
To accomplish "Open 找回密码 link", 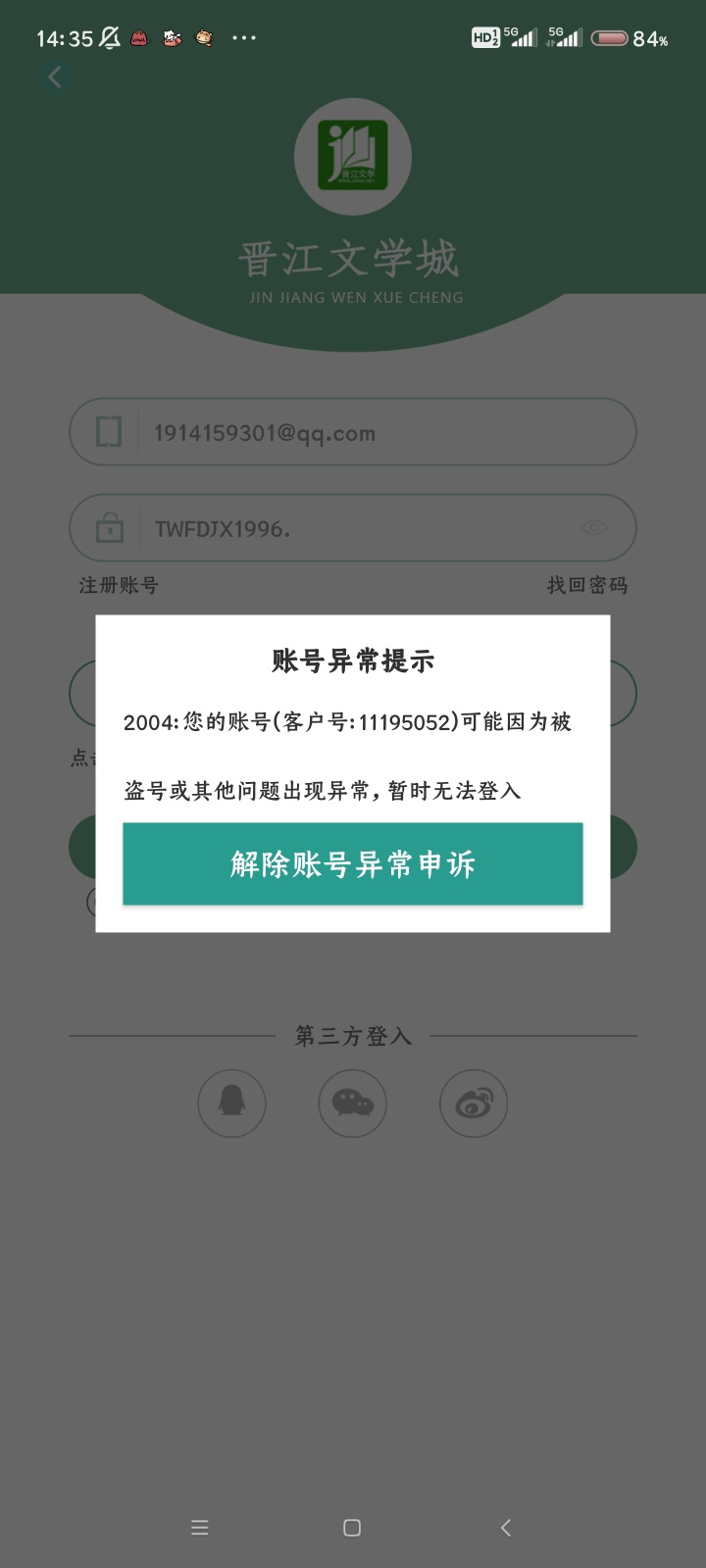I will pyautogui.click(x=586, y=585).
